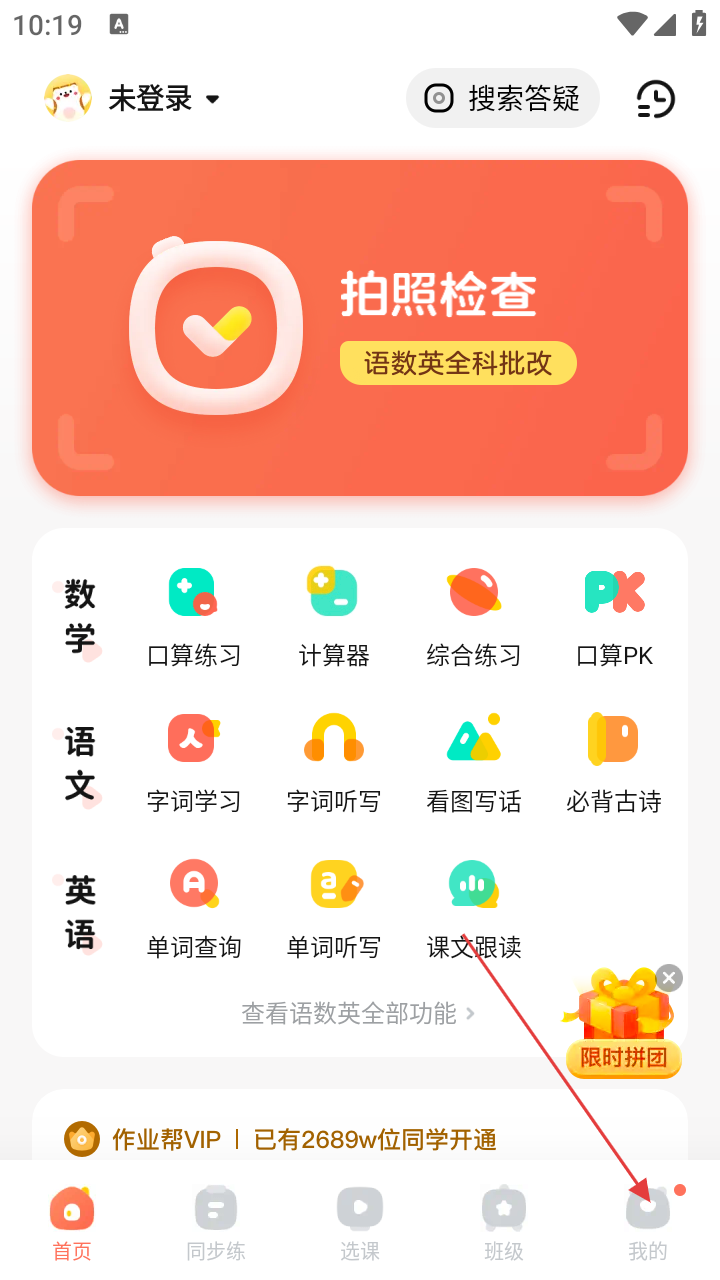Open the history clock icon
Viewport: 720px width, 1280px height.
[656, 99]
